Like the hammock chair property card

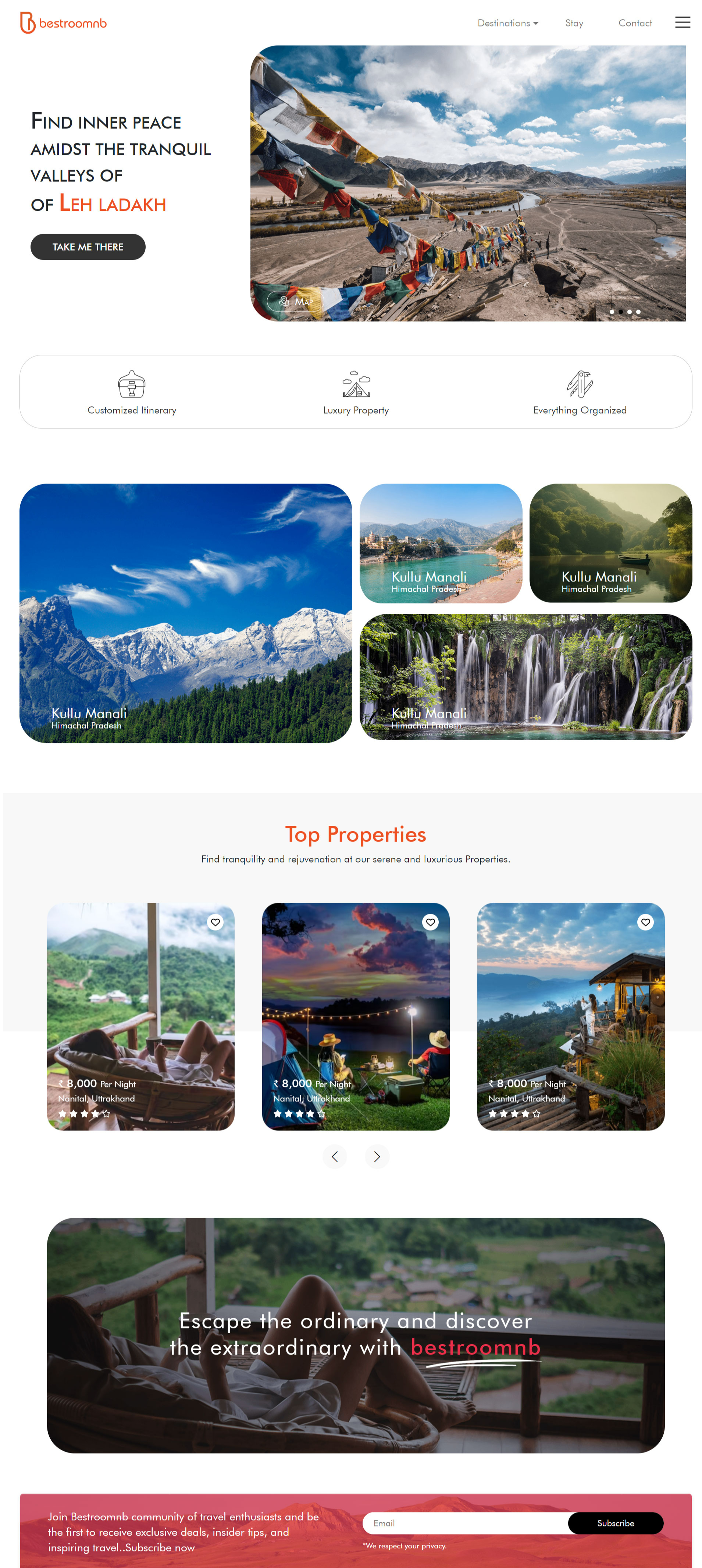215,922
